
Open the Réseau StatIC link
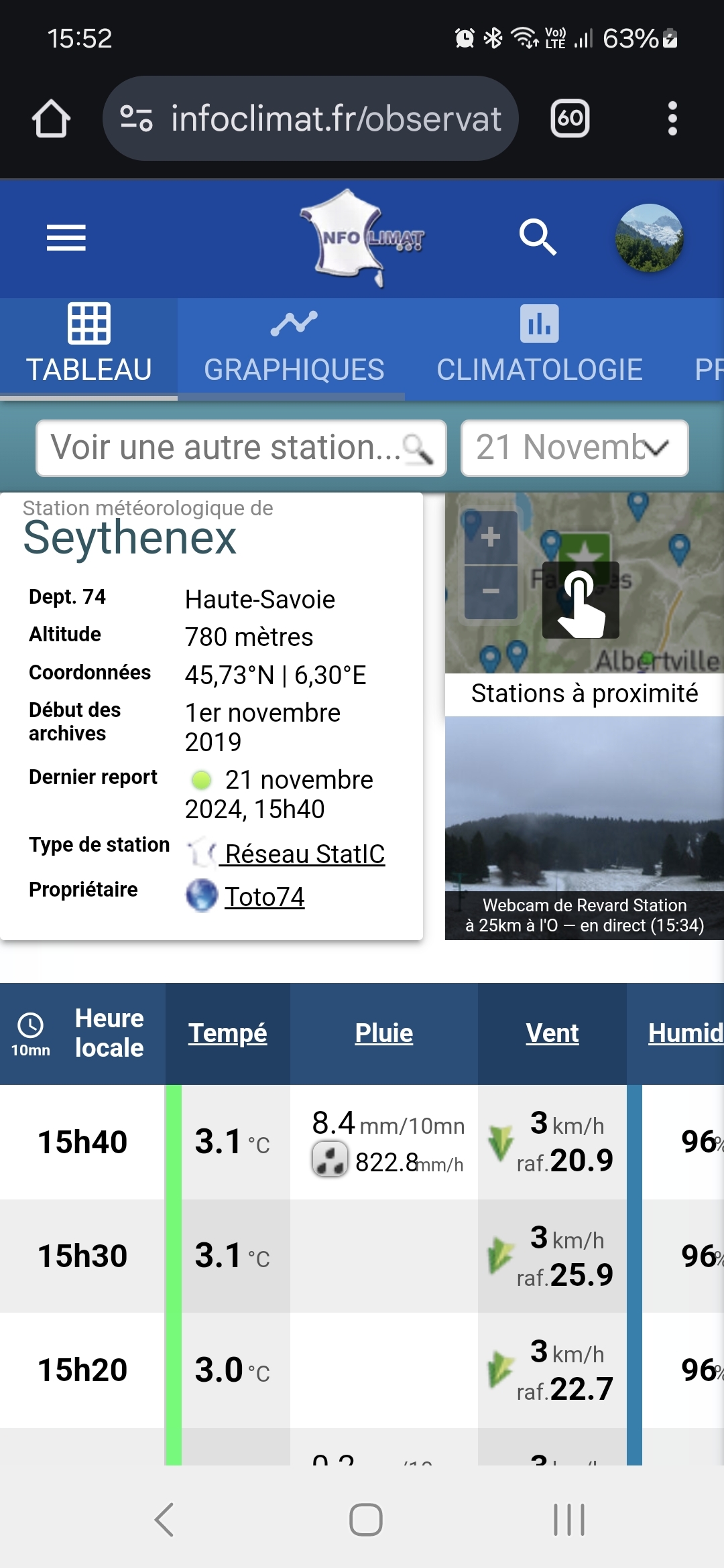[304, 854]
